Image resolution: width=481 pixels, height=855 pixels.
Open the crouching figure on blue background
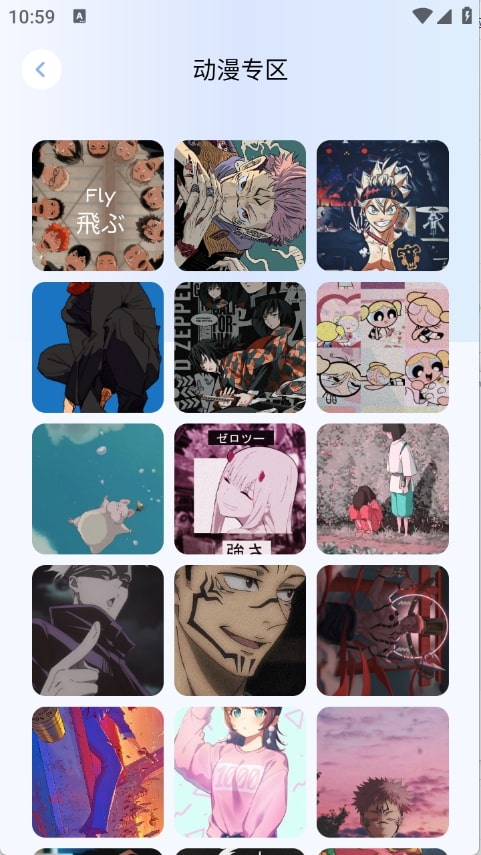(98, 347)
